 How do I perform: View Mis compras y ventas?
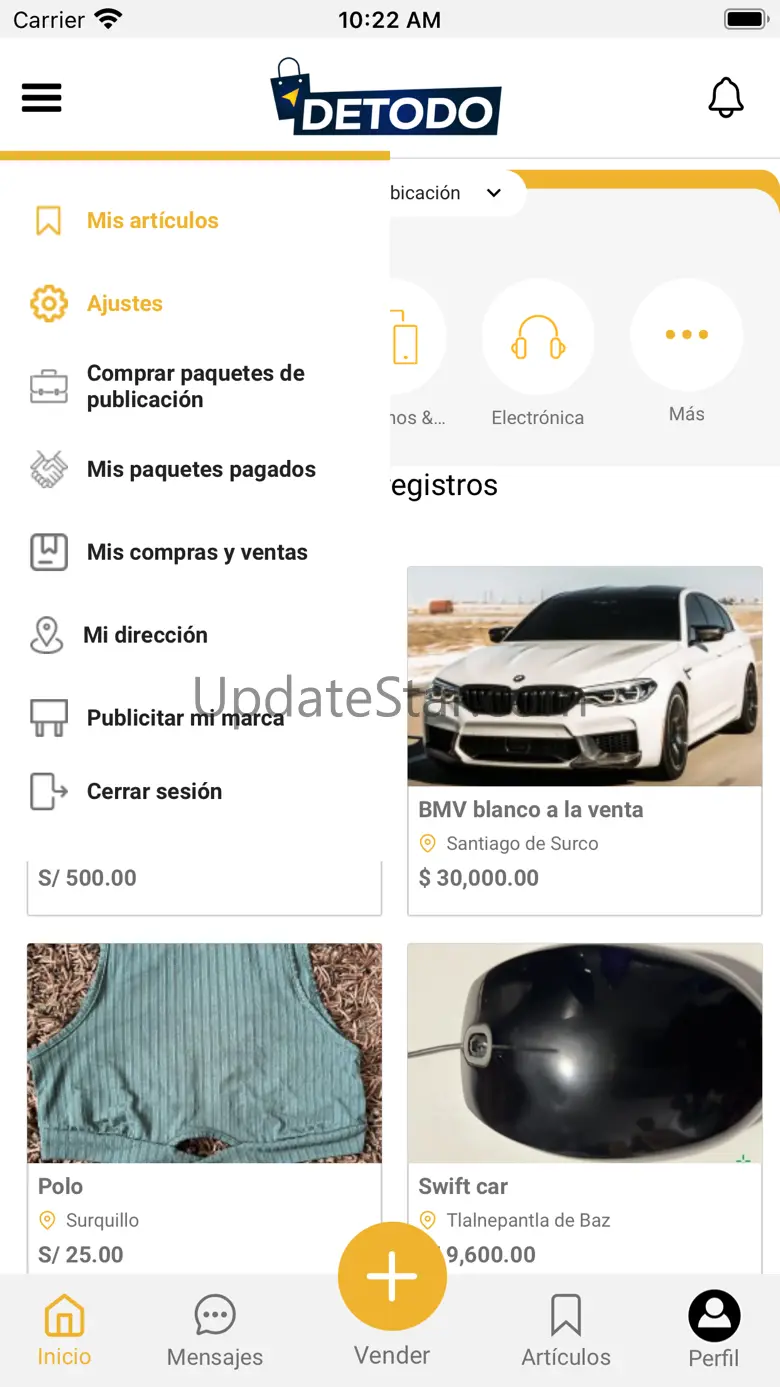tap(196, 553)
